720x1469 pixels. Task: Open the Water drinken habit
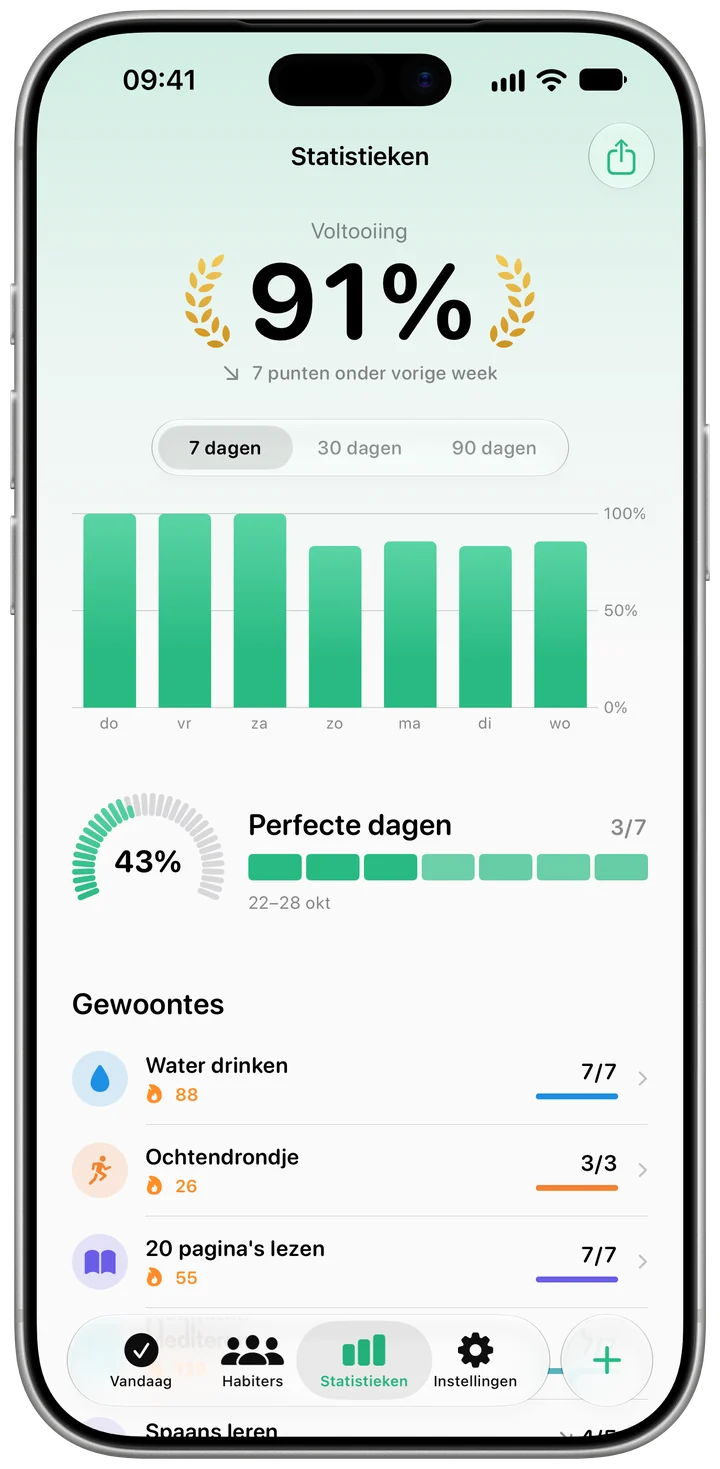[360, 1078]
